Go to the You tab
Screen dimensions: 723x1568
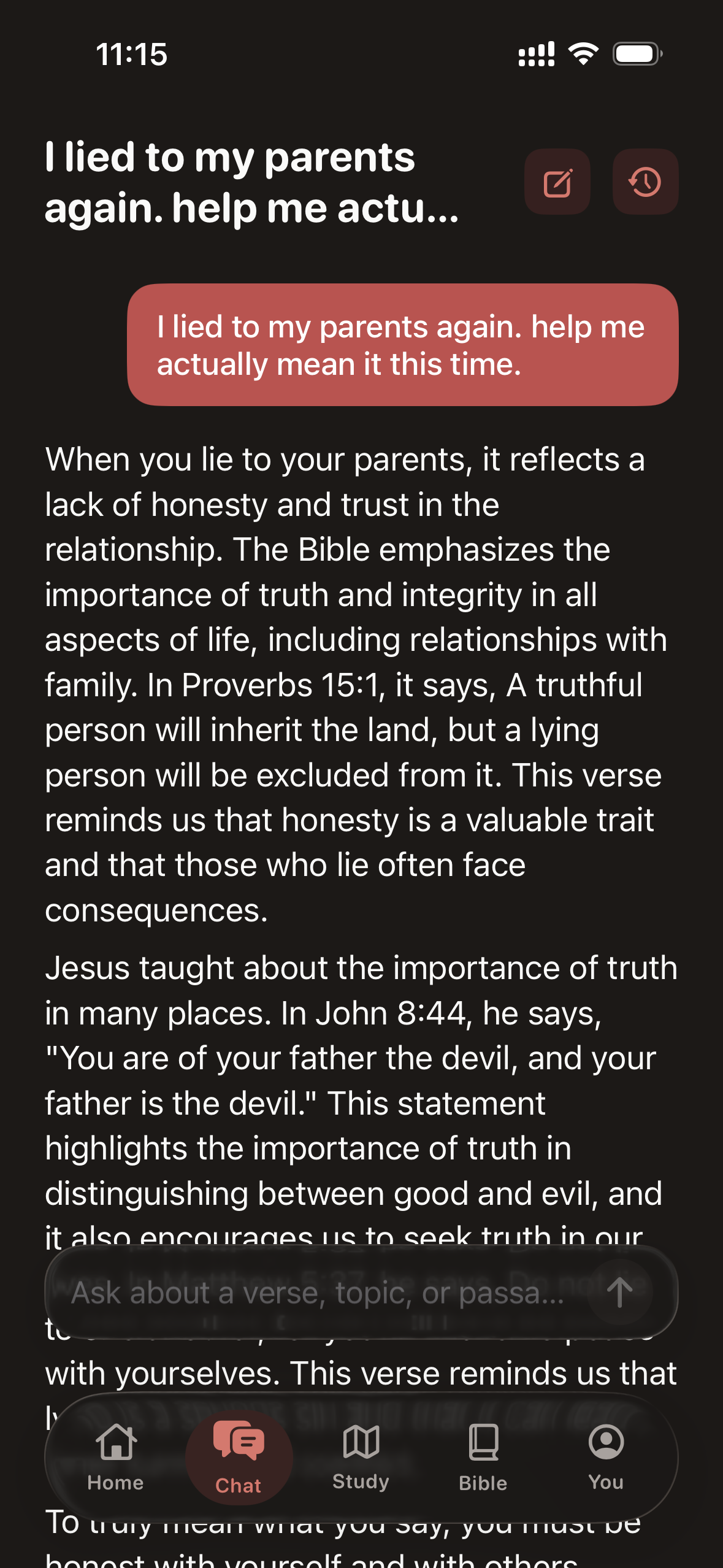point(605,1482)
